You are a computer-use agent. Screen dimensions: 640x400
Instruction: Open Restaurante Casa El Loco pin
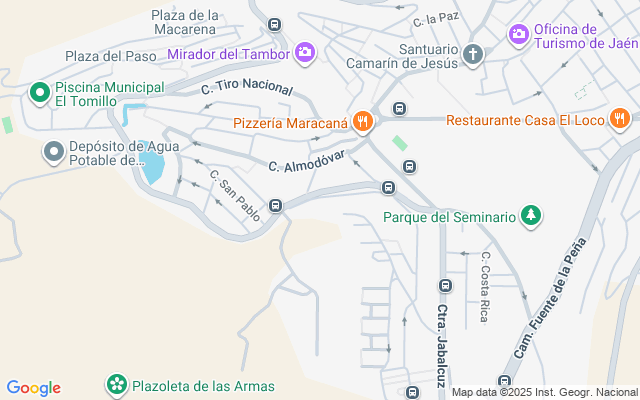(x=619, y=118)
